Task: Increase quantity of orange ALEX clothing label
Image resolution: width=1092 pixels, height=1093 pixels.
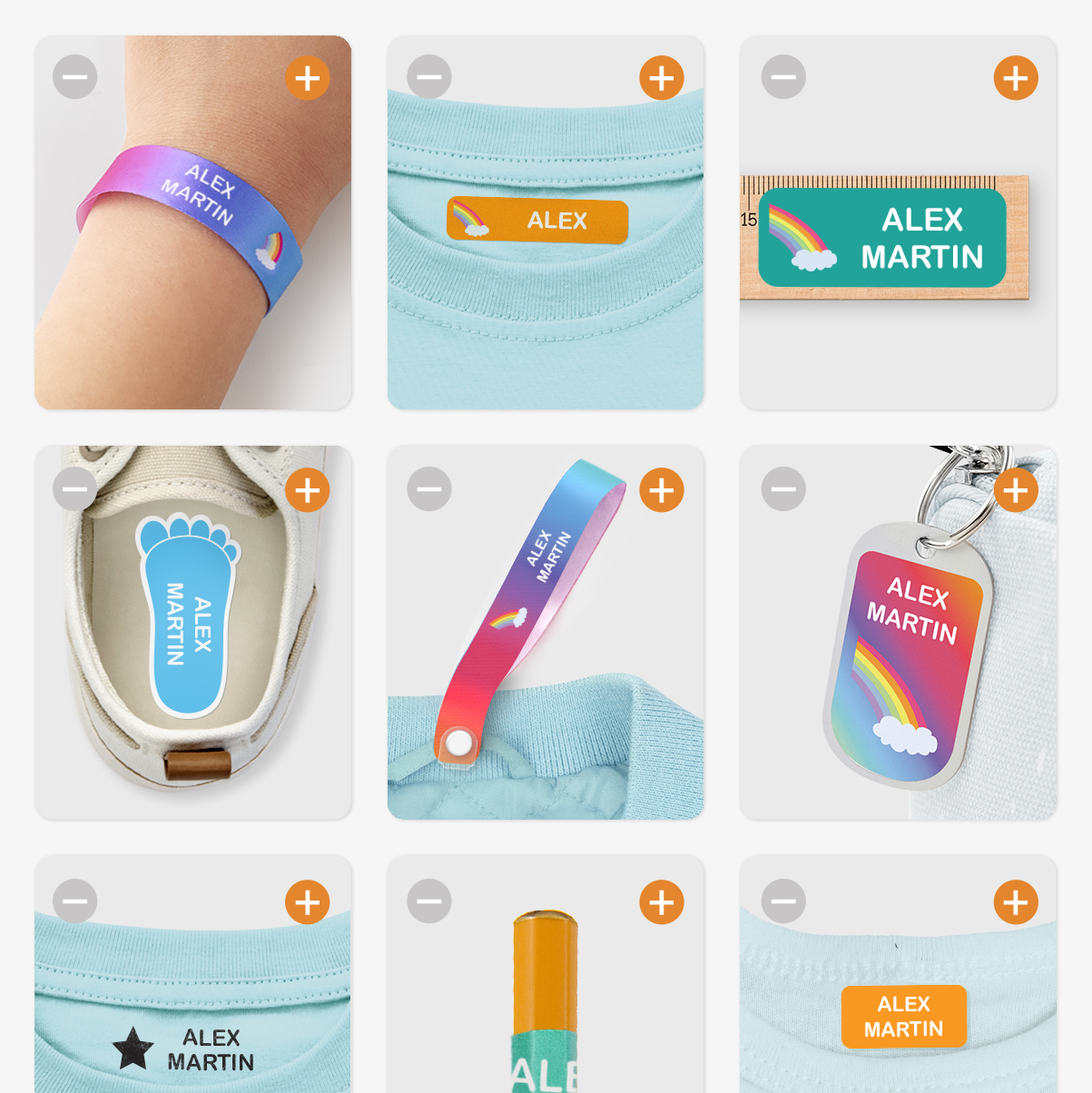Action: pos(662,78)
